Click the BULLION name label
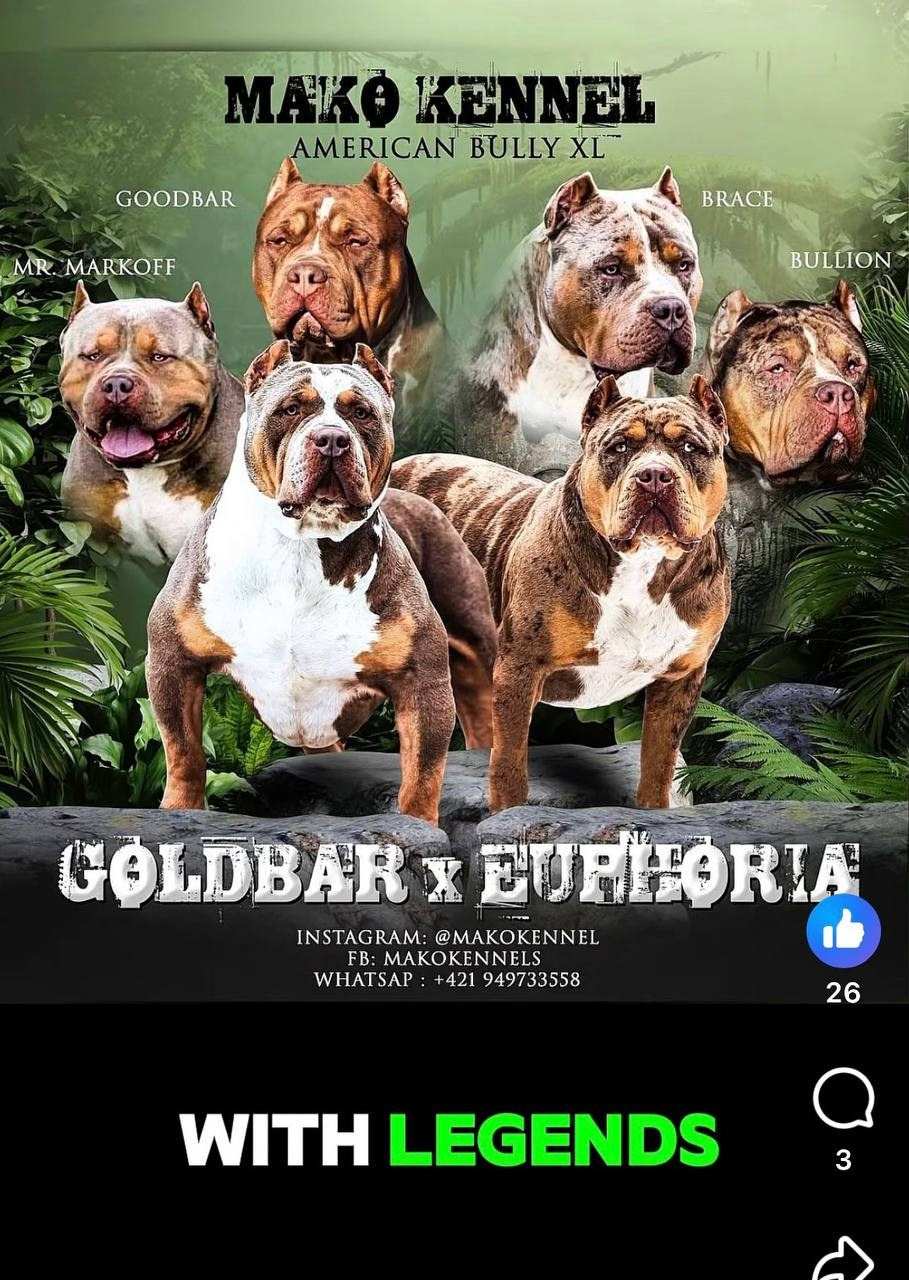 coord(838,259)
